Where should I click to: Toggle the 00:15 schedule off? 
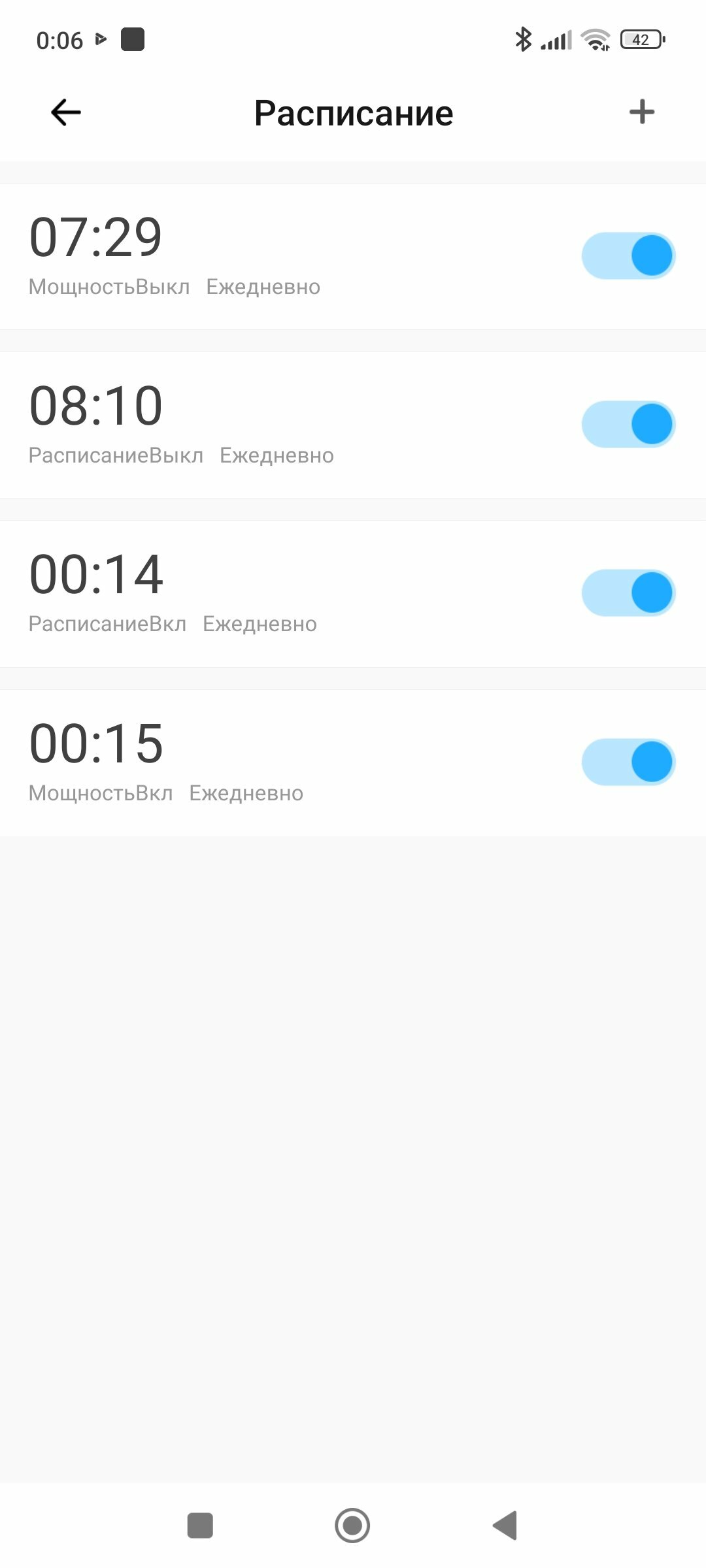(x=628, y=762)
